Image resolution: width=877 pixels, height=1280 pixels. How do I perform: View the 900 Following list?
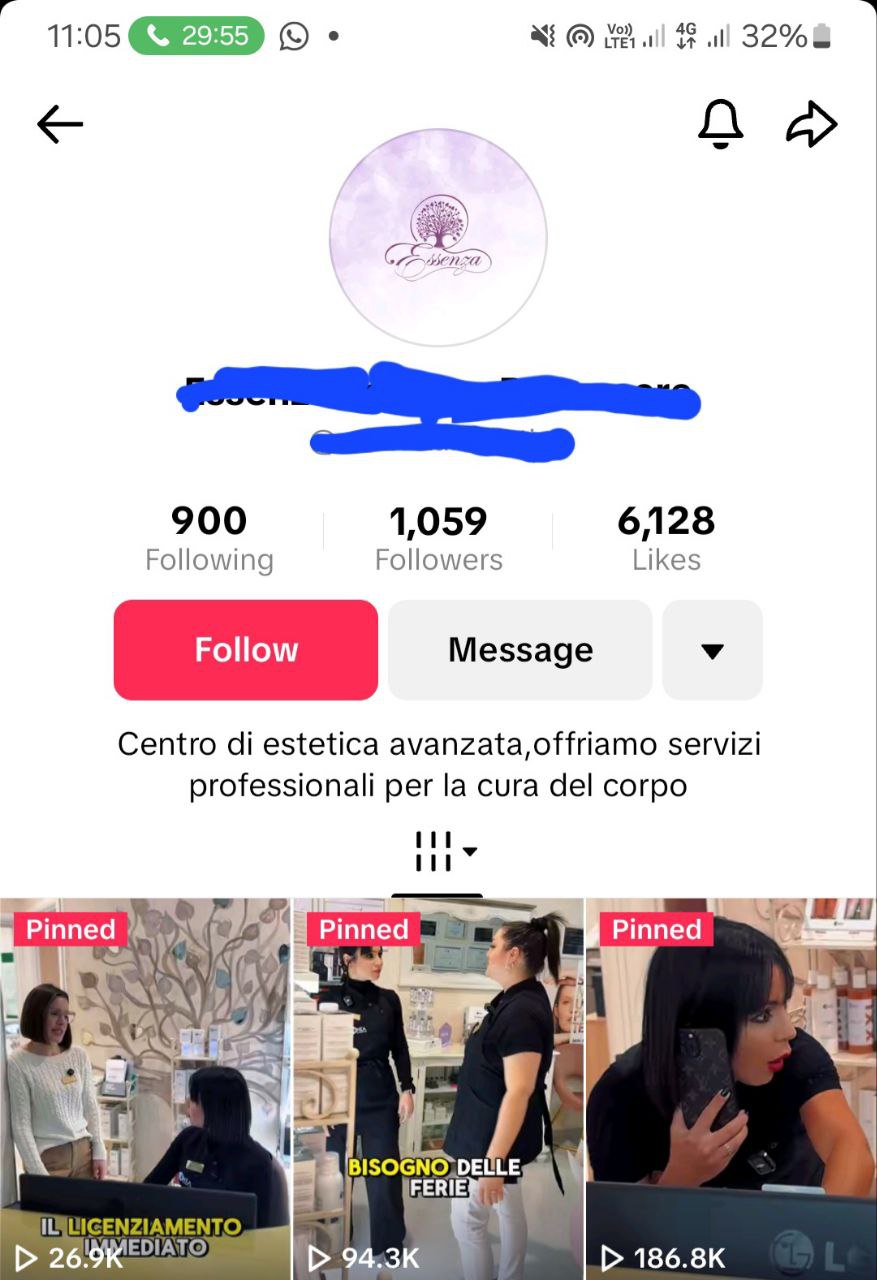209,538
